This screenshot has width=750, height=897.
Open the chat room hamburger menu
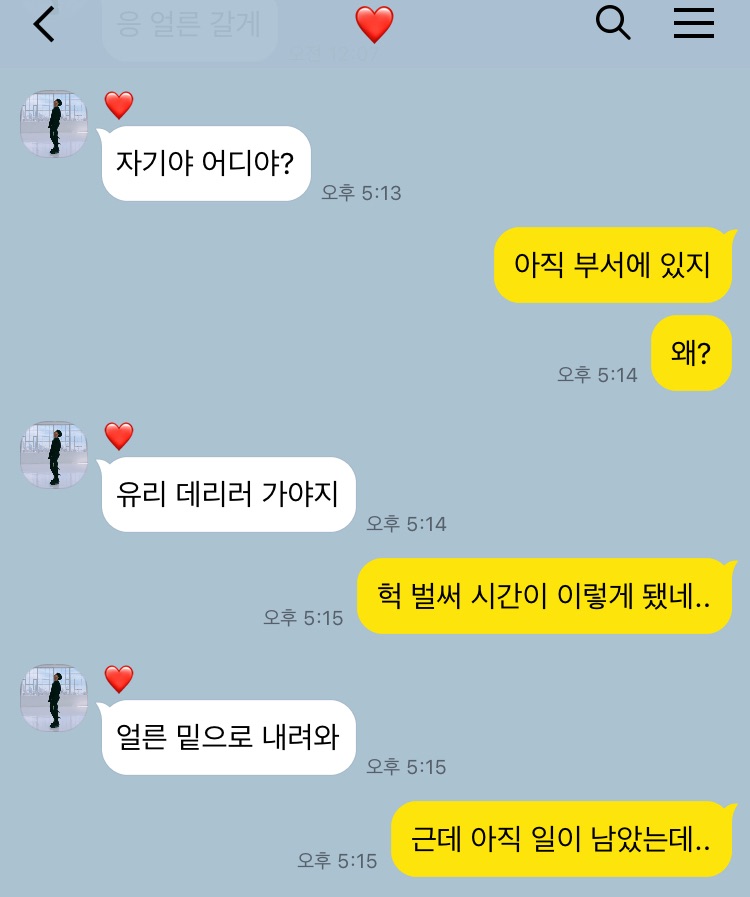click(693, 23)
